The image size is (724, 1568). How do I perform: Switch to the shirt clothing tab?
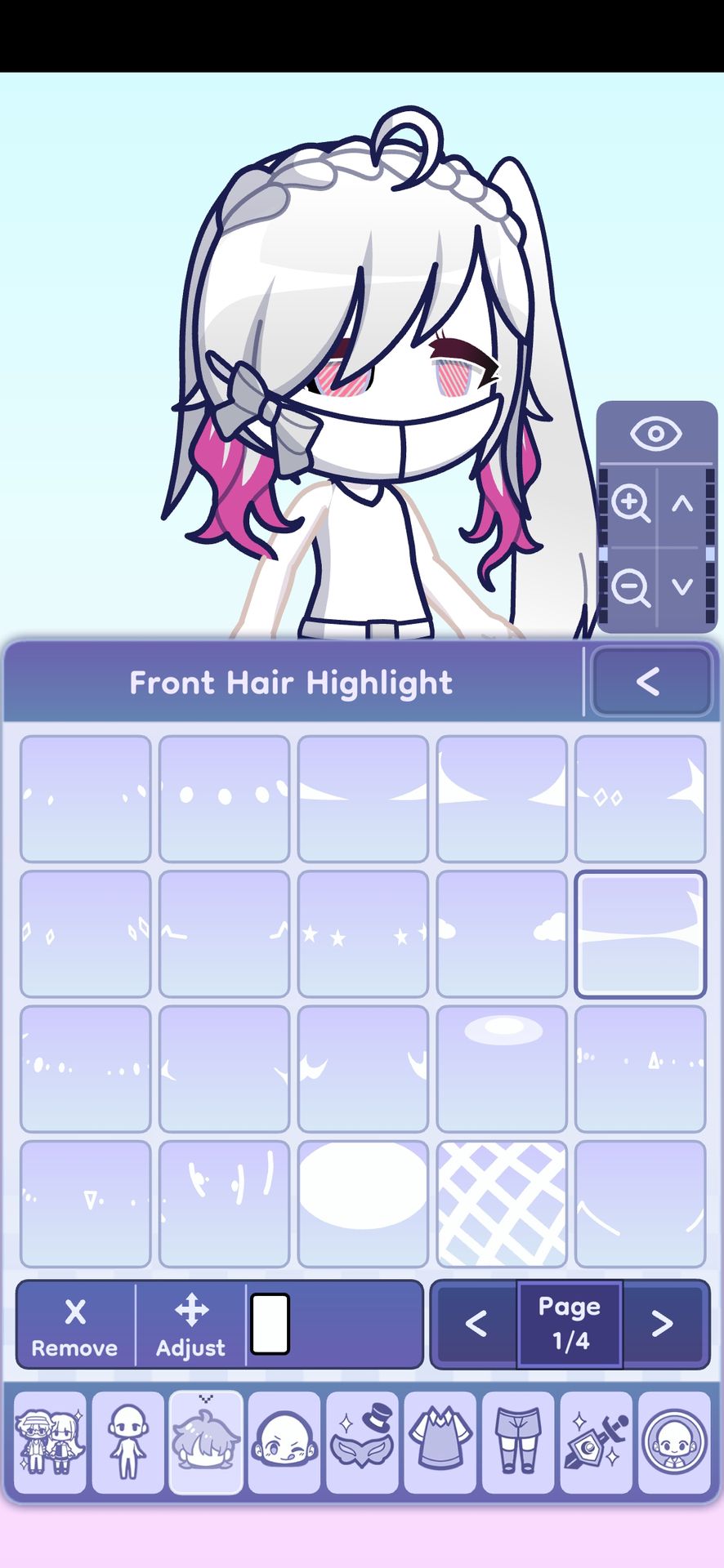coord(440,1443)
